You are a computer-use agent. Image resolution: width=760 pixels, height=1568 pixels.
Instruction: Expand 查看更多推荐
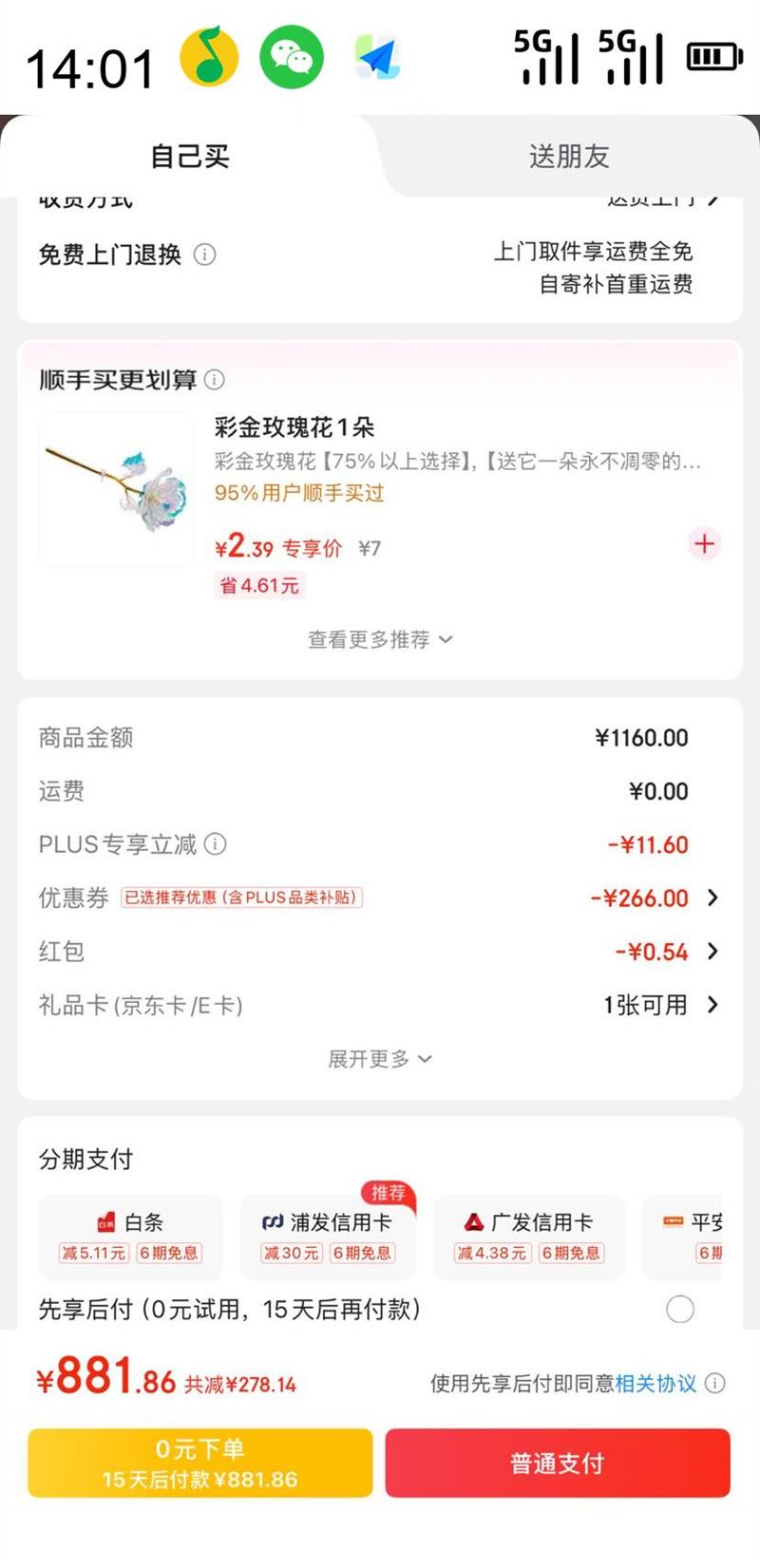[379, 639]
